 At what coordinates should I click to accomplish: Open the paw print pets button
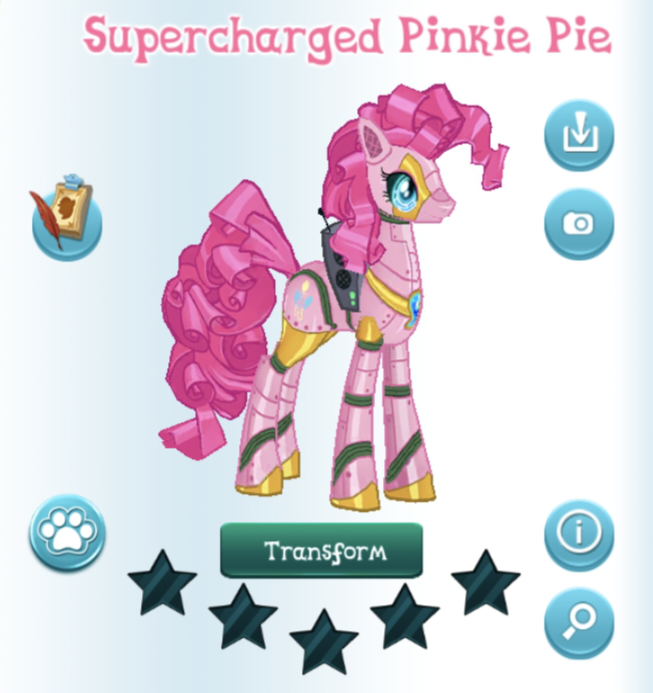click(x=67, y=534)
